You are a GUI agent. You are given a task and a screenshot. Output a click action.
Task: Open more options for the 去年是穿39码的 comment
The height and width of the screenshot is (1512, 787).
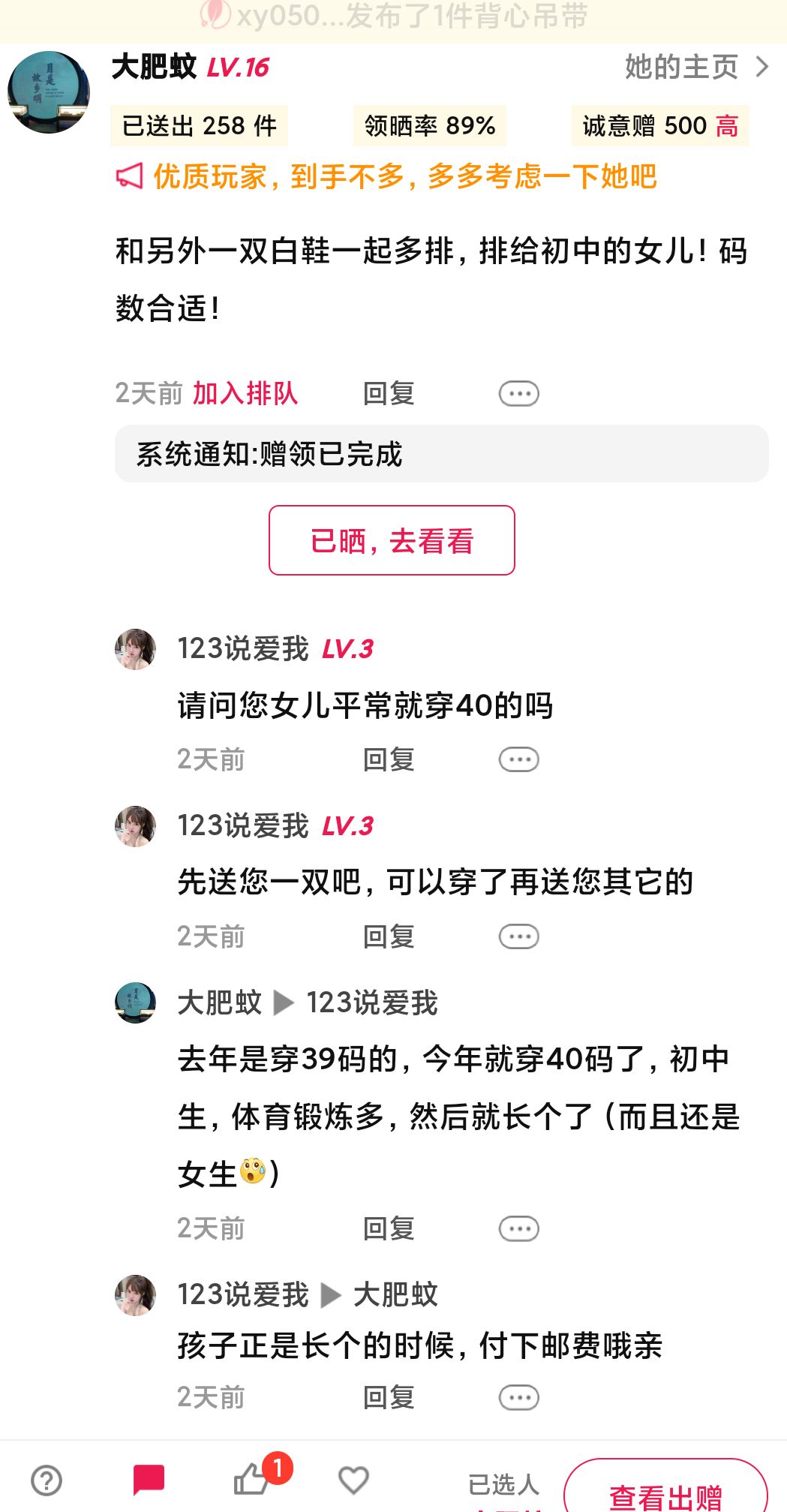click(518, 1228)
